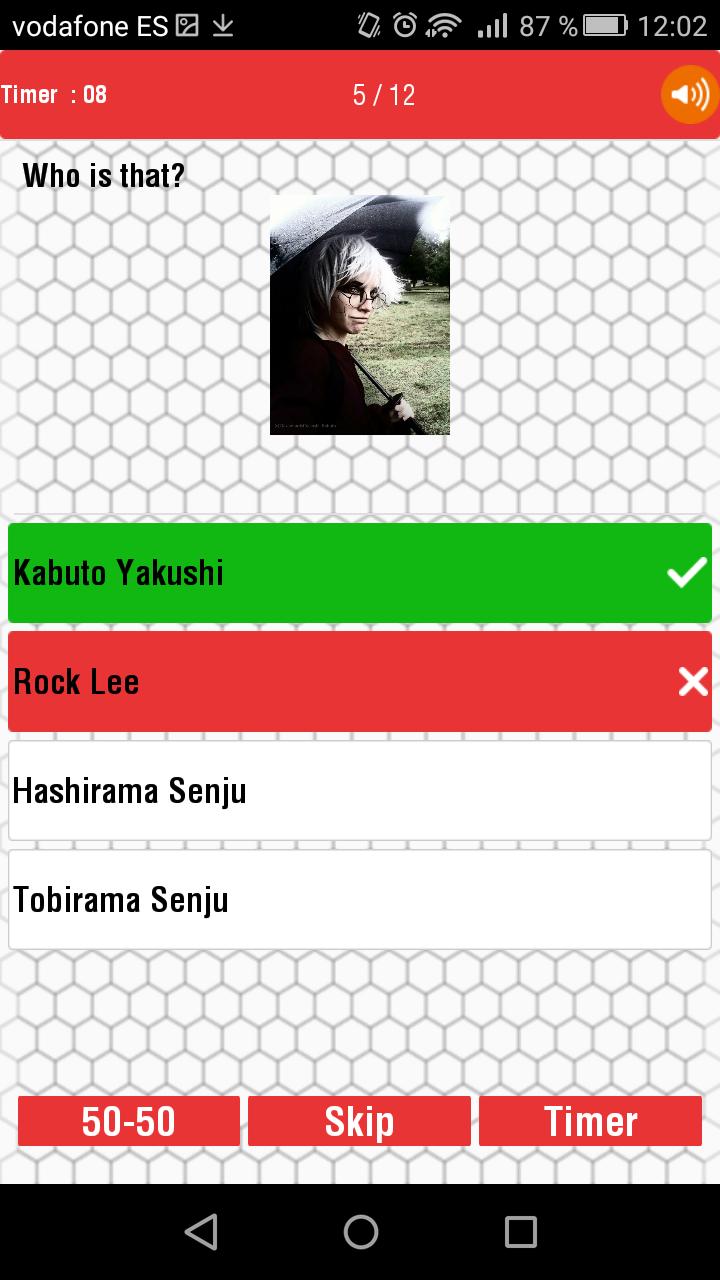Image resolution: width=720 pixels, height=1280 pixels.
Task: Use the 50-50 lifeline
Action: click(x=129, y=1121)
